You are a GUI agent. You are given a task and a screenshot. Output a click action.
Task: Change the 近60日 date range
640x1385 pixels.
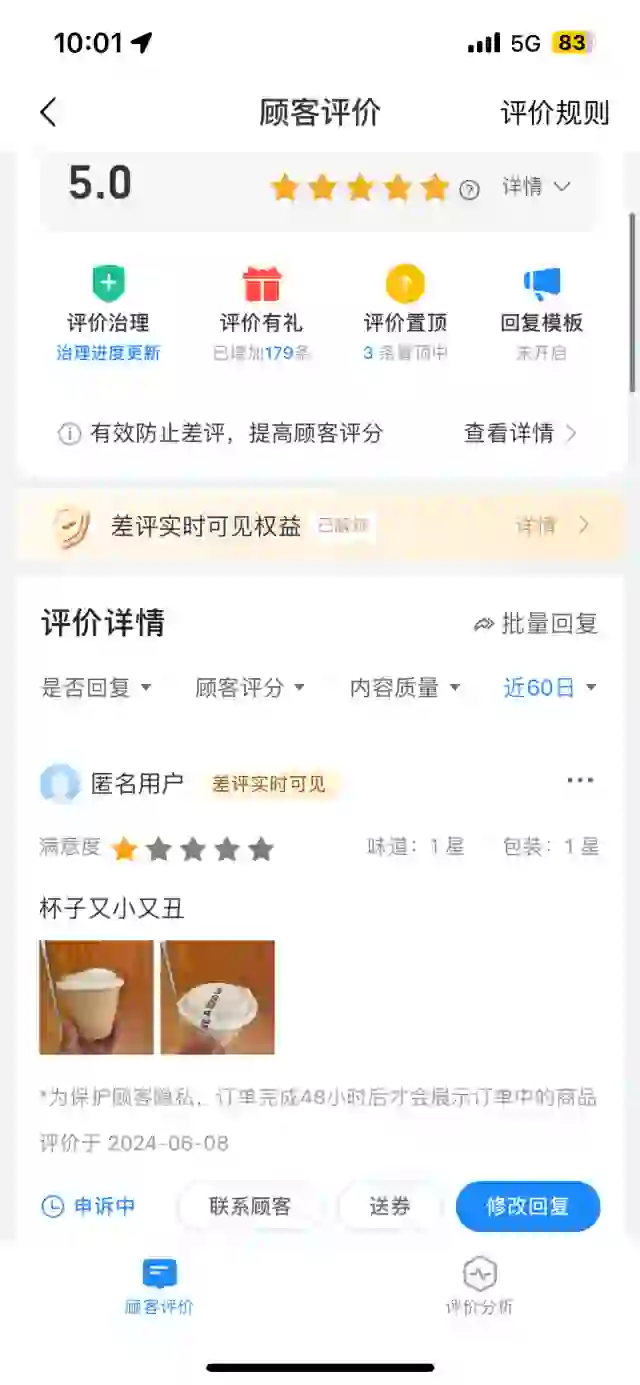(550, 688)
